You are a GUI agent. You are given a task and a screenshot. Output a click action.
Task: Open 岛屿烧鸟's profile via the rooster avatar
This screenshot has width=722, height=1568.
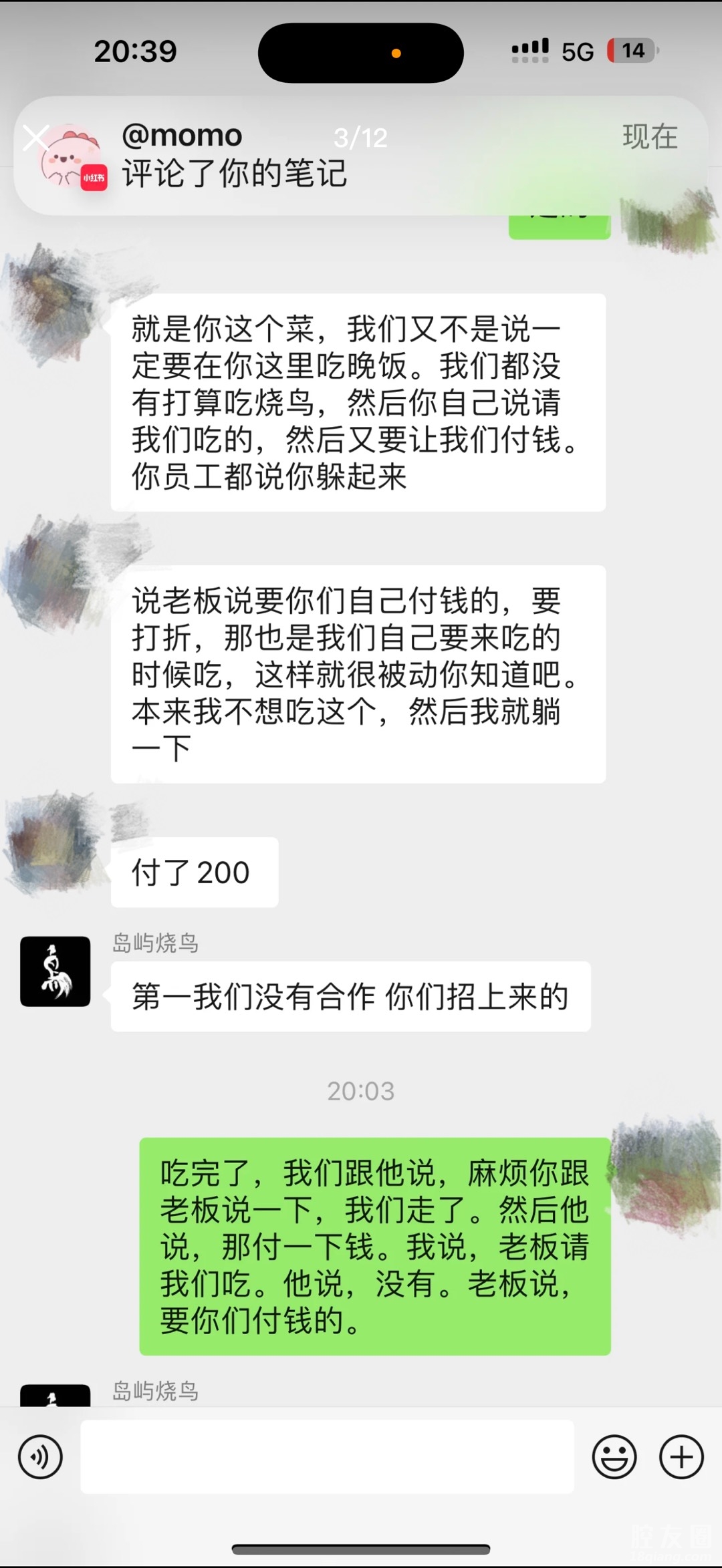coord(55,971)
